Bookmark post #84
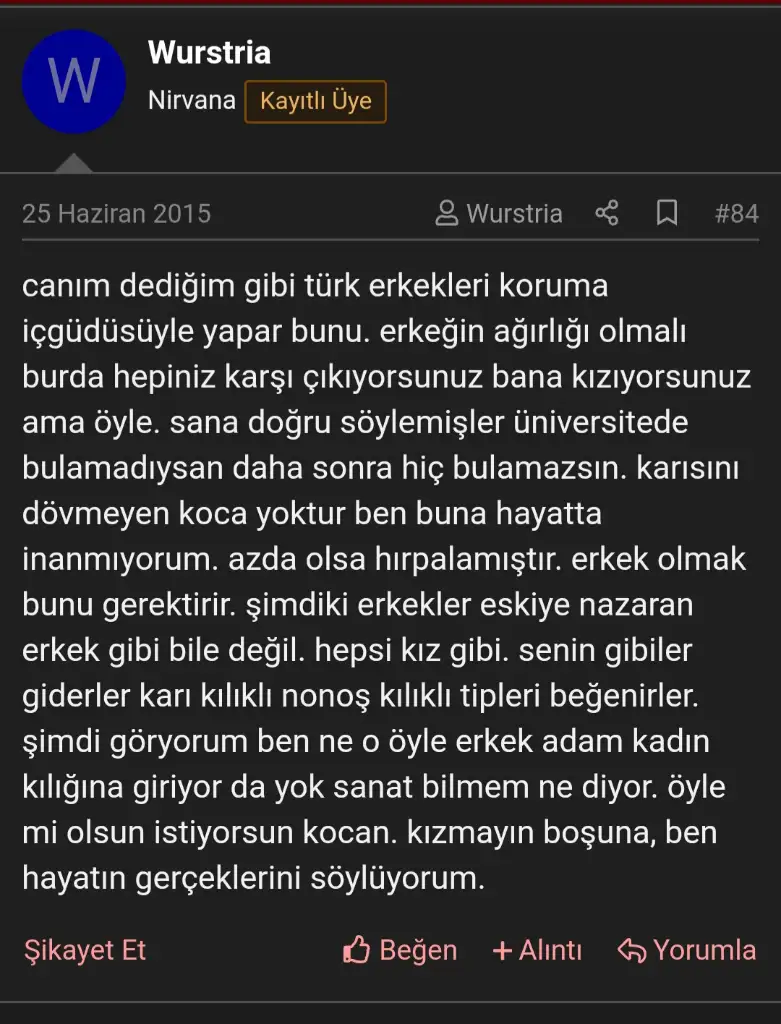This screenshot has height=1024, width=781. coord(667,213)
